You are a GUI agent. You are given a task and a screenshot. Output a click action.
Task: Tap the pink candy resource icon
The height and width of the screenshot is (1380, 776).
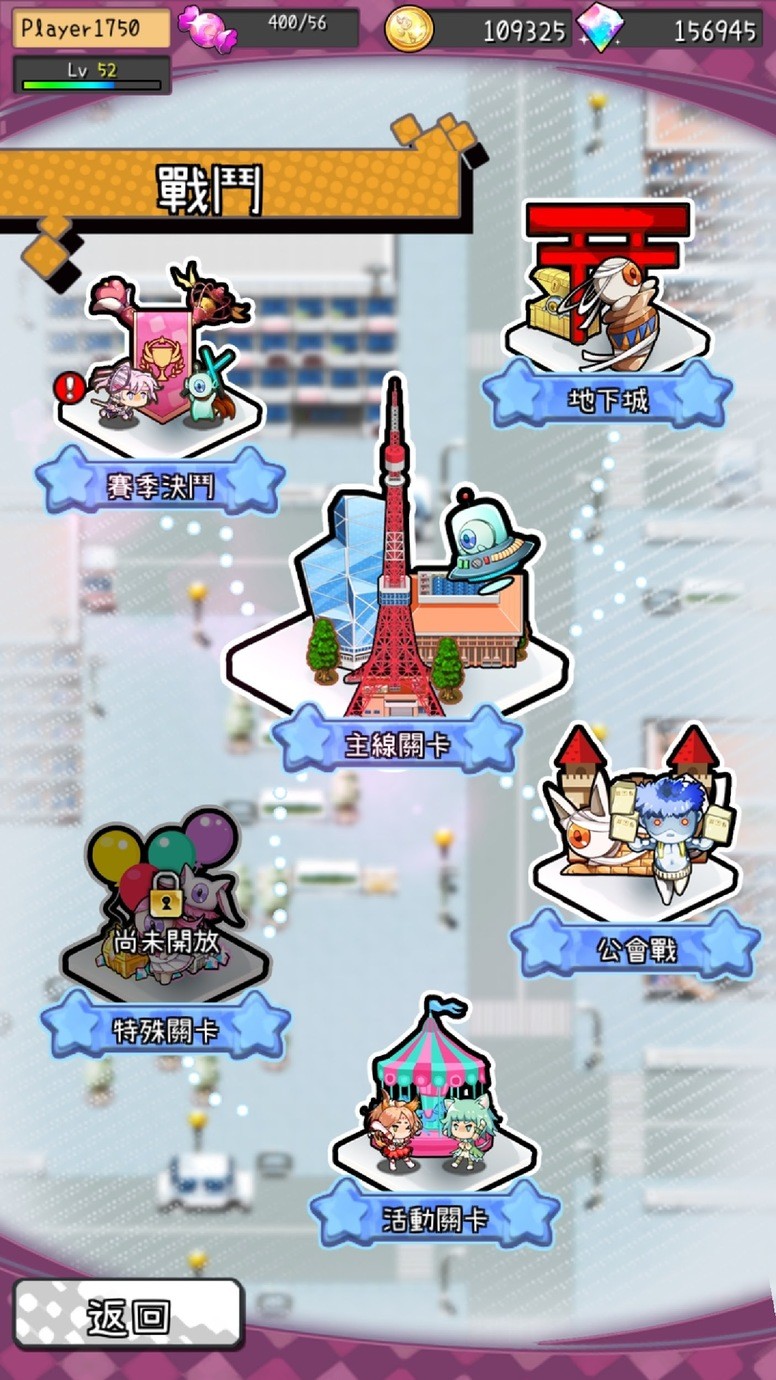(210, 28)
